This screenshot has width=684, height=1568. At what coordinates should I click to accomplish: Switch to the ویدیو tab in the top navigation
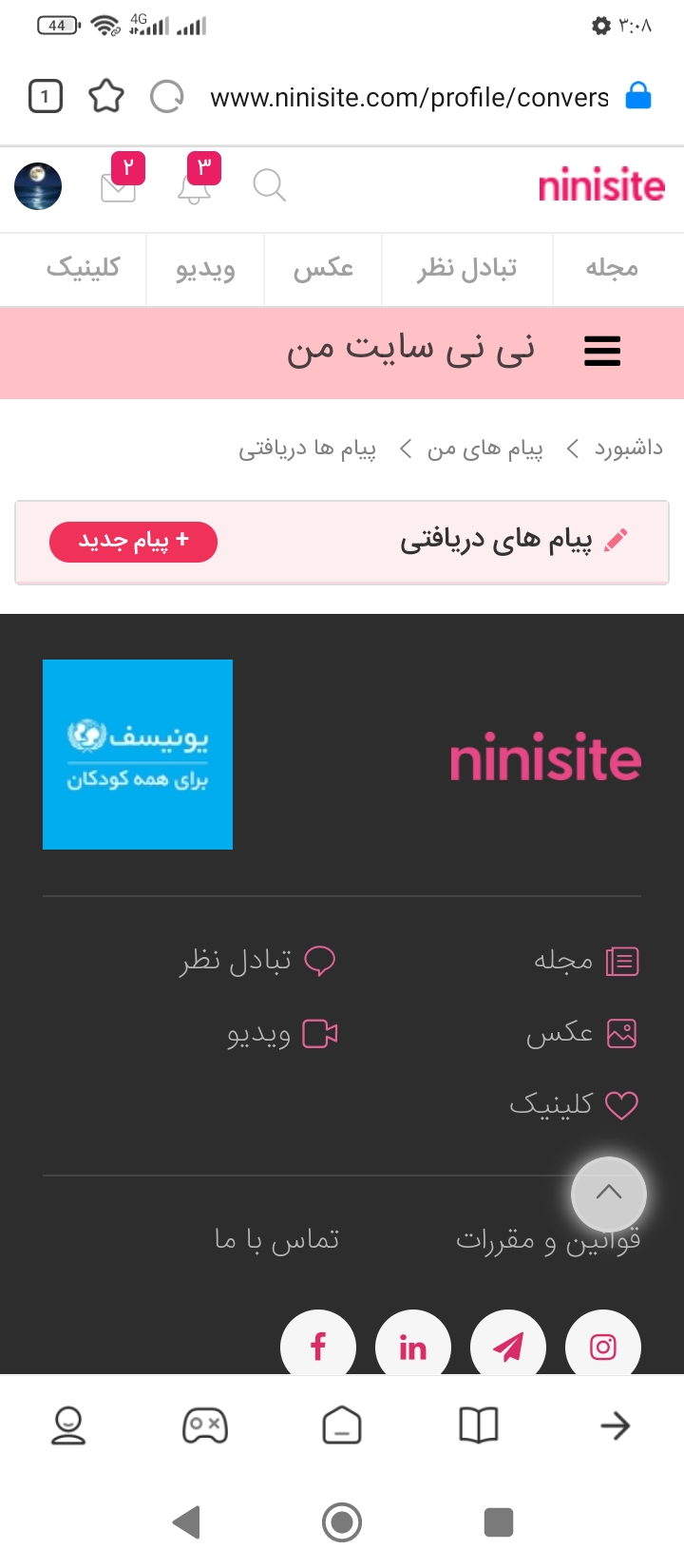(205, 269)
